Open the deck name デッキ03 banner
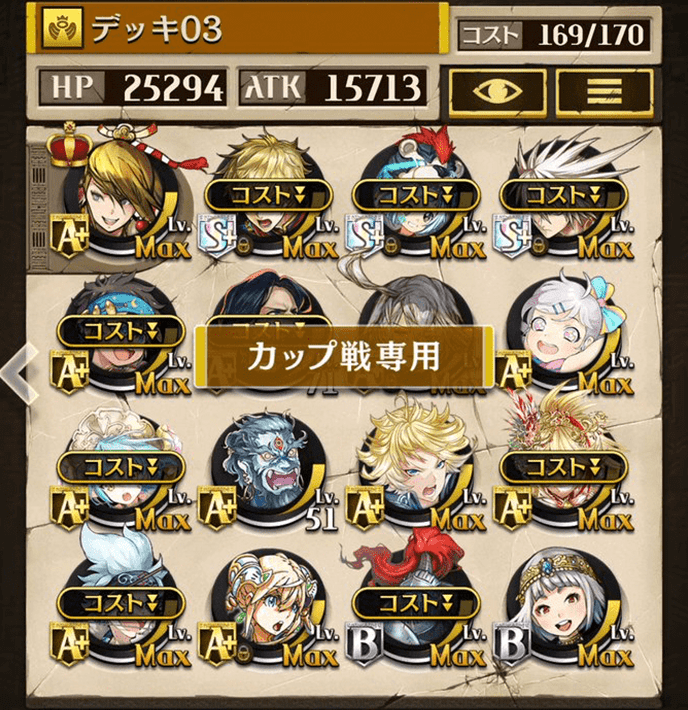 pyautogui.click(x=240, y=30)
